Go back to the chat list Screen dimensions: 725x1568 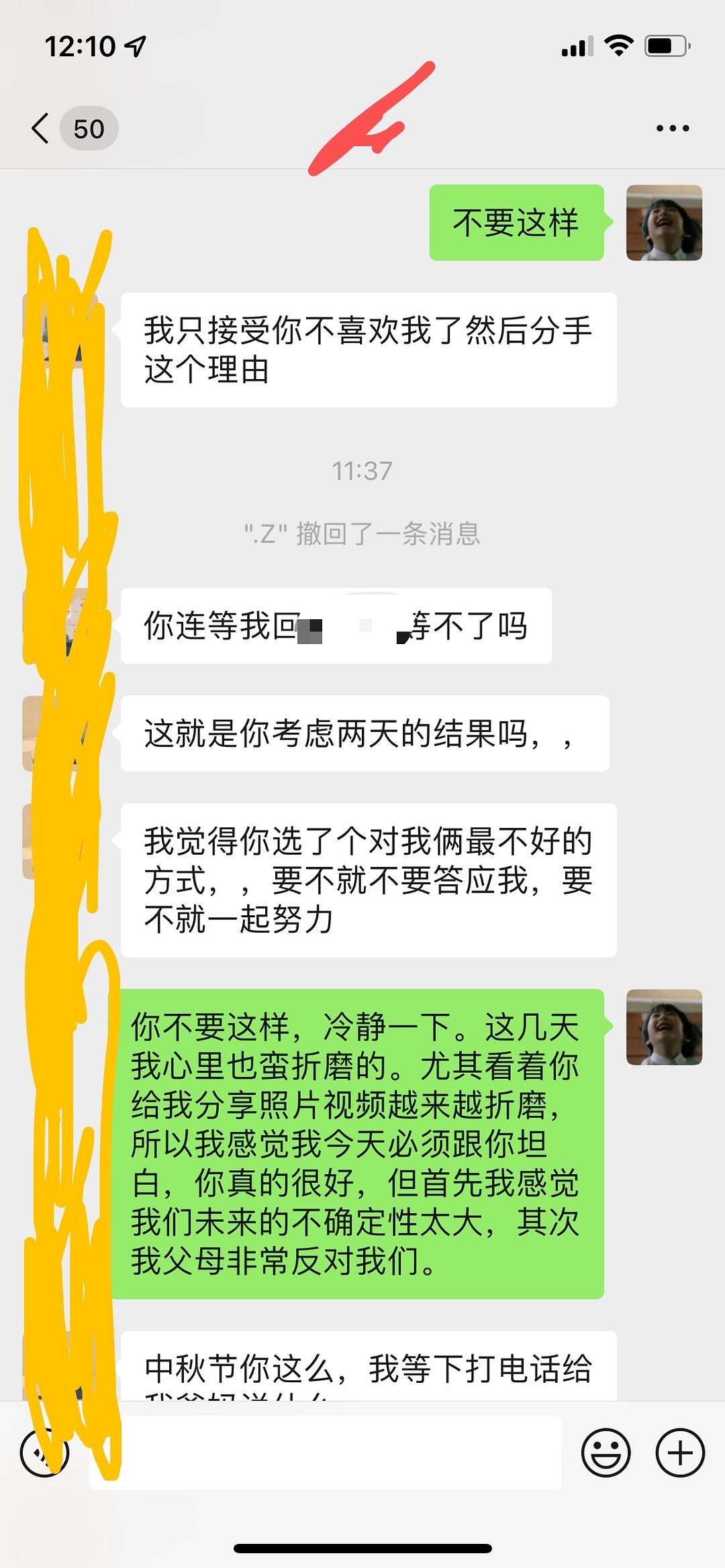coord(42,128)
